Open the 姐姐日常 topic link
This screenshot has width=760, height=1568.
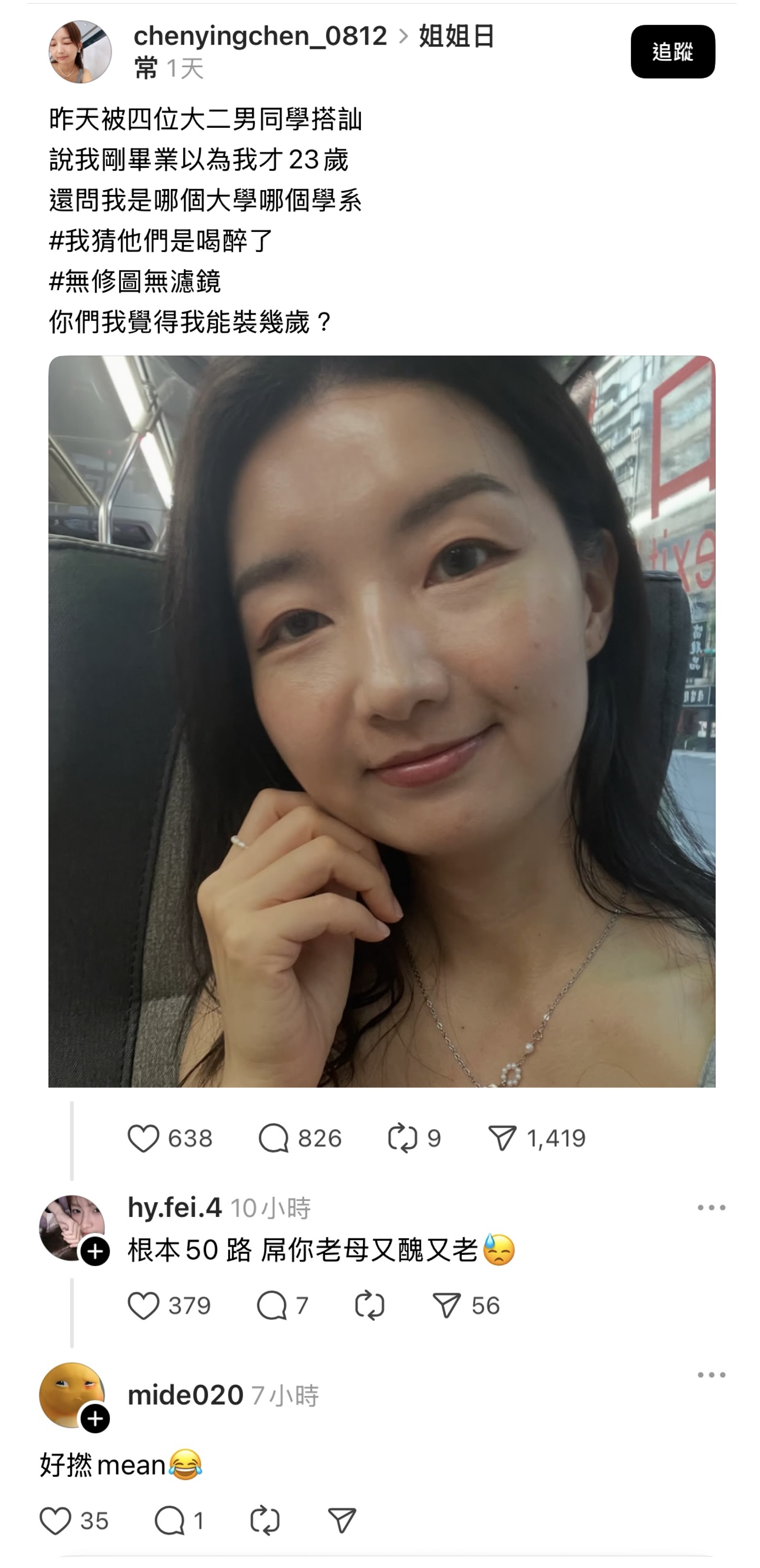314,52
